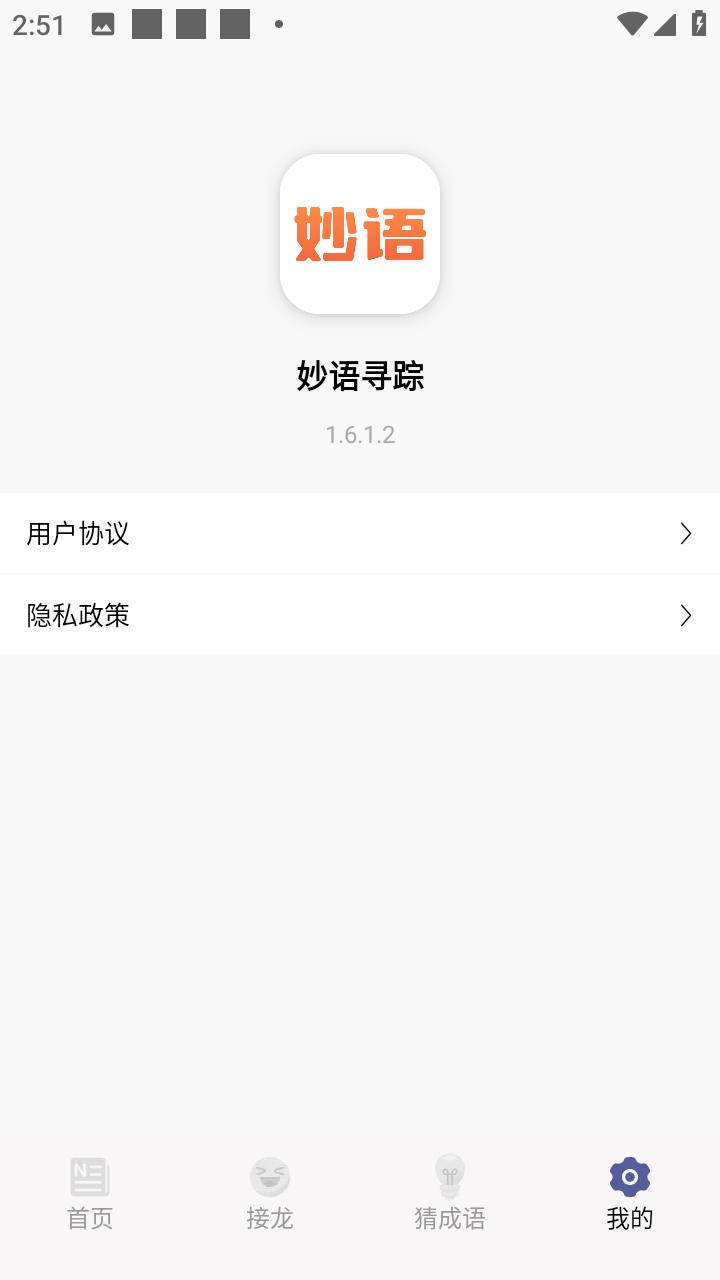Select the 我的 tab

(630, 1194)
